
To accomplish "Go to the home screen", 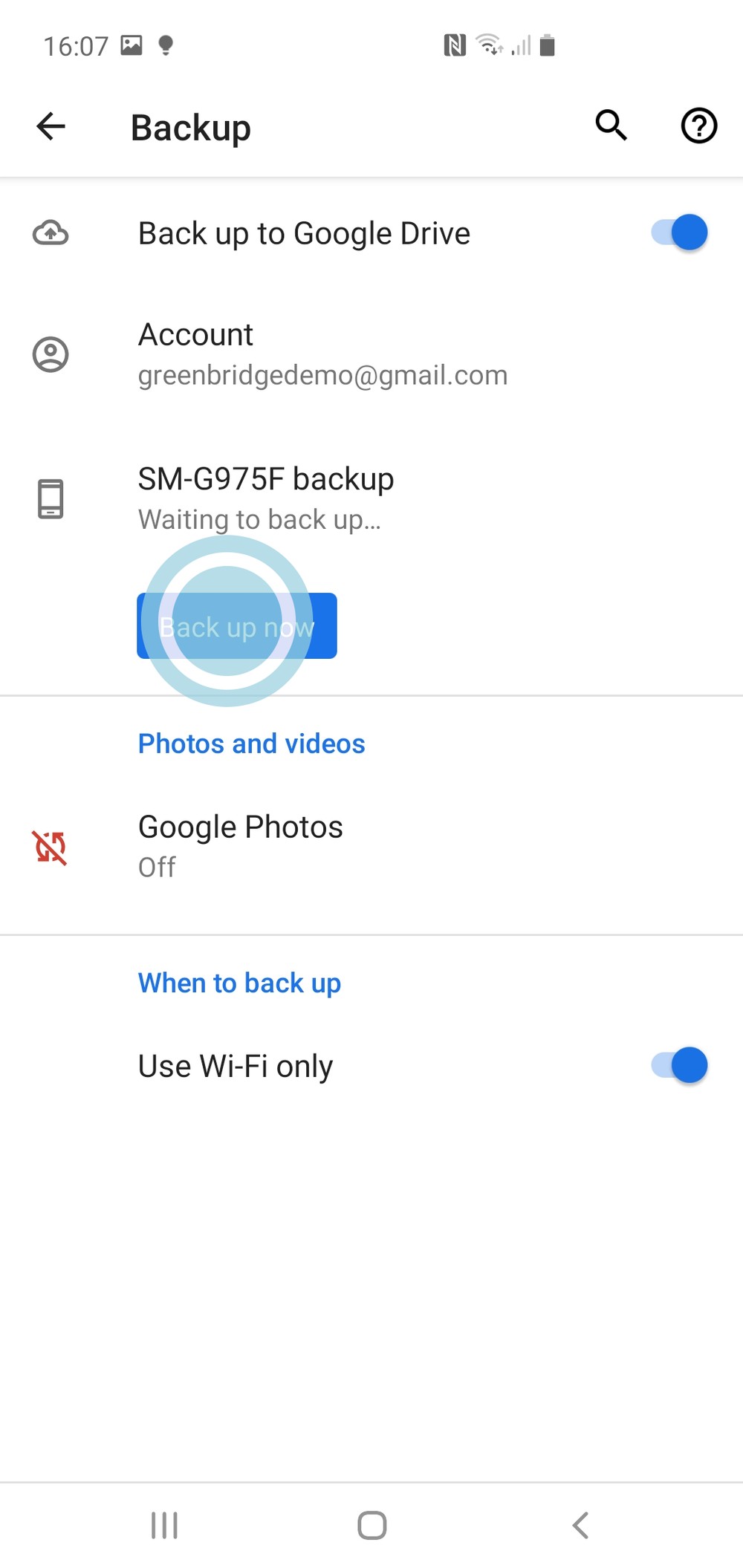I will tap(371, 1526).
